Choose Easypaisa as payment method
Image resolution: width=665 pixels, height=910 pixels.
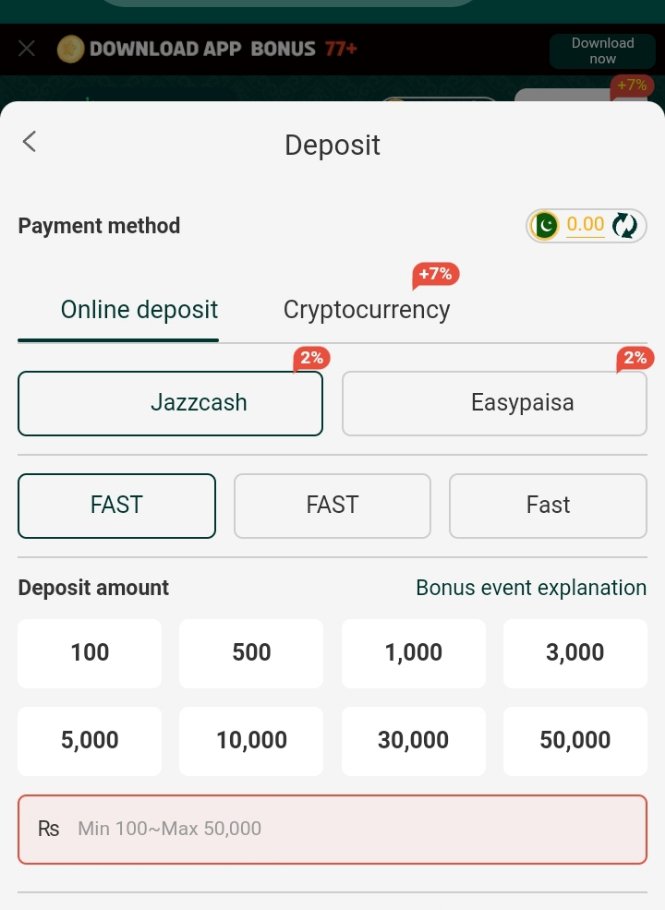(494, 403)
